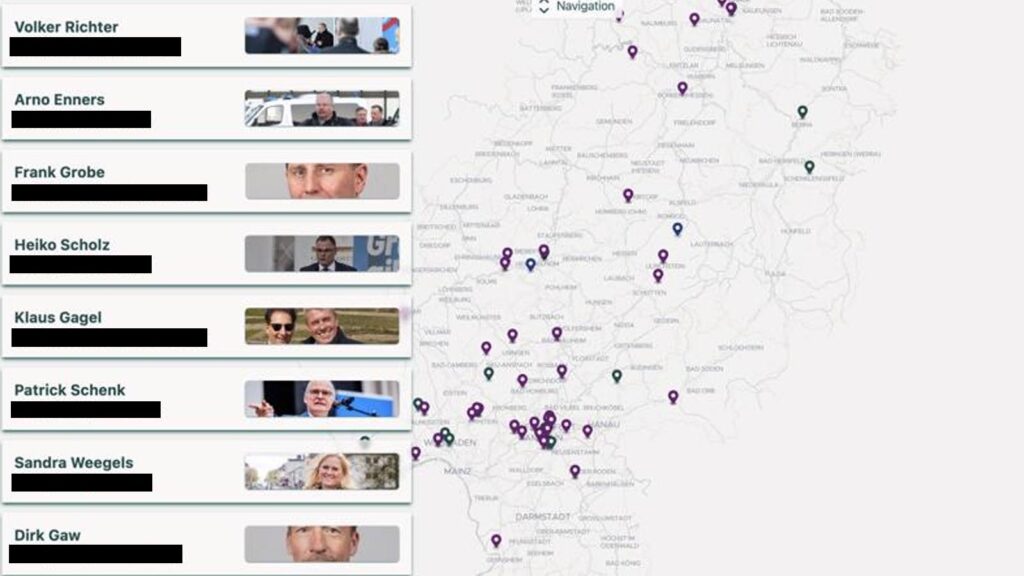This screenshot has width=1024, height=576.
Task: Open Heiko Scholz's card
Action: coord(206,253)
